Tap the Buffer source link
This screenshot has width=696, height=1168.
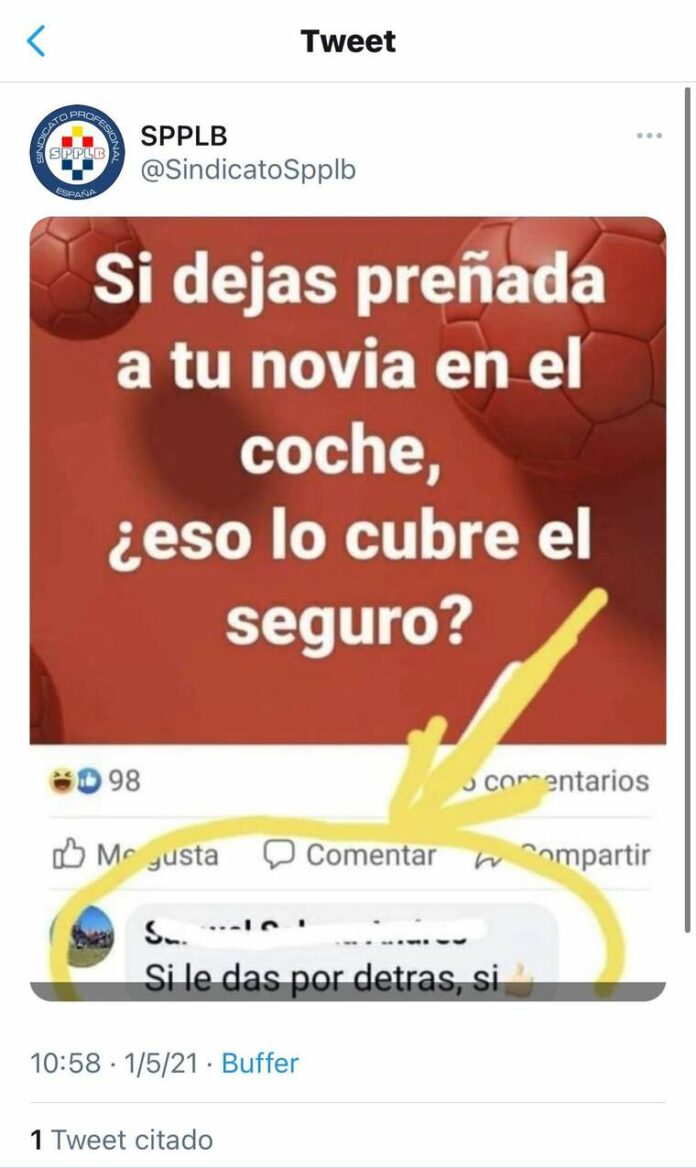pyautogui.click(x=260, y=1062)
